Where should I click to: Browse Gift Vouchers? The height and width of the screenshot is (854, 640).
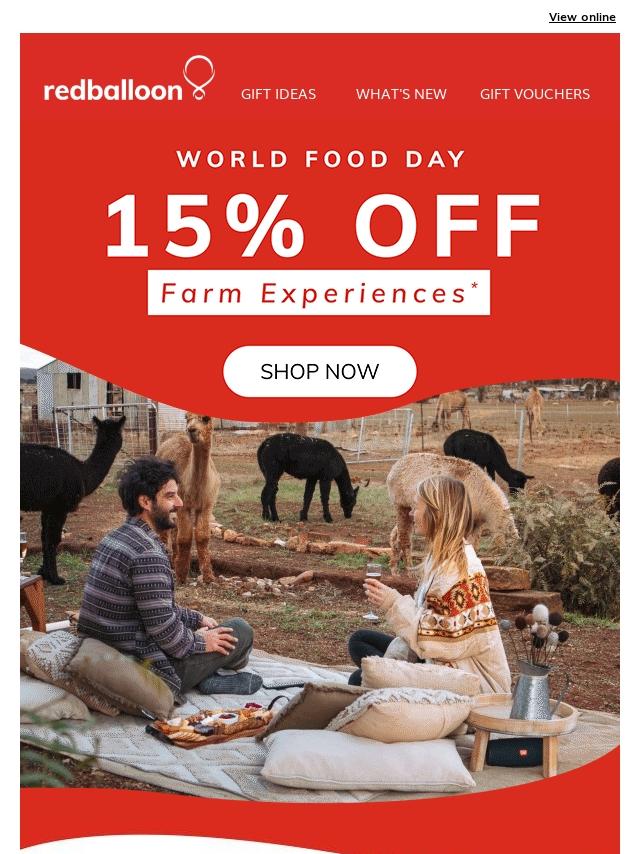pyautogui.click(x=534, y=94)
